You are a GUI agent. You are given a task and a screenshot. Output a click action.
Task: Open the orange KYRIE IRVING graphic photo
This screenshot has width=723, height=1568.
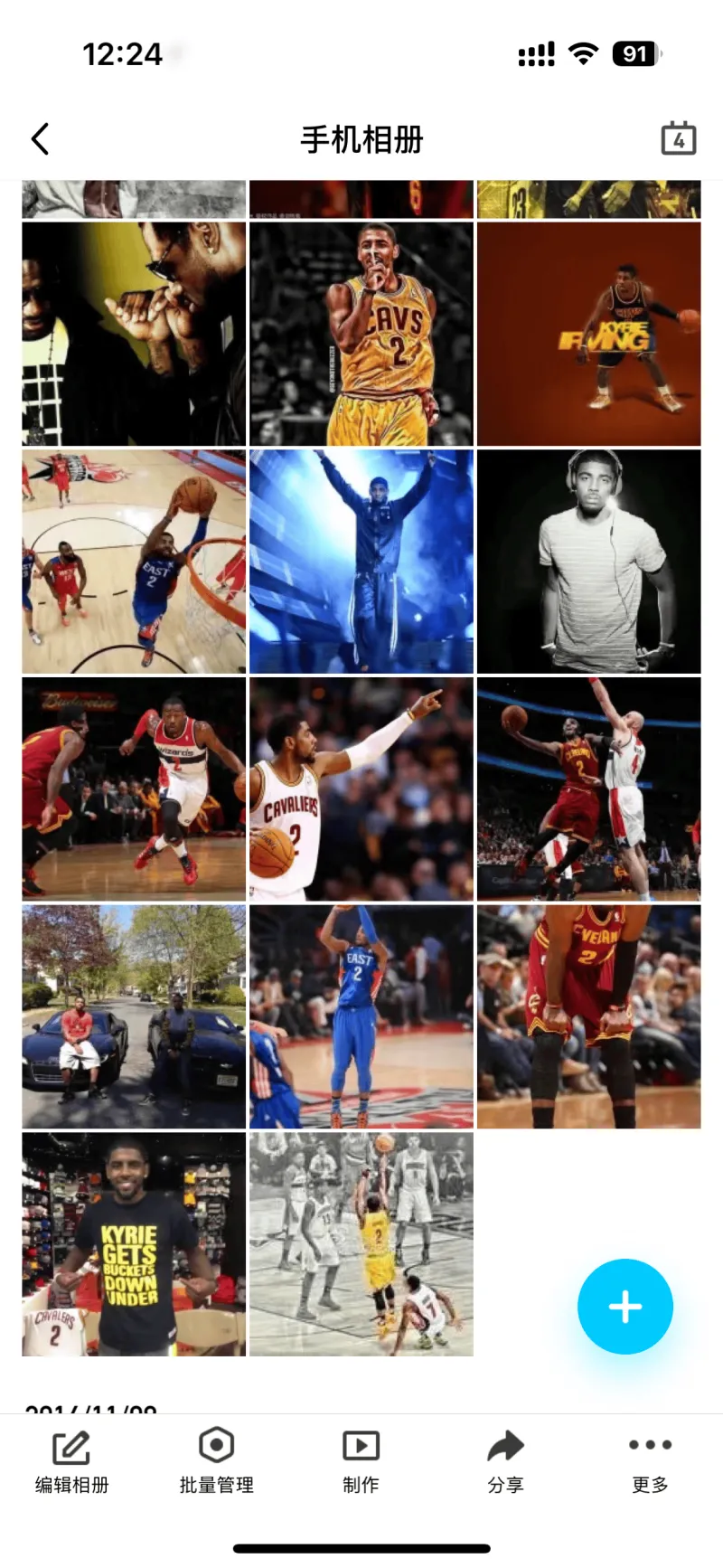[x=589, y=334]
